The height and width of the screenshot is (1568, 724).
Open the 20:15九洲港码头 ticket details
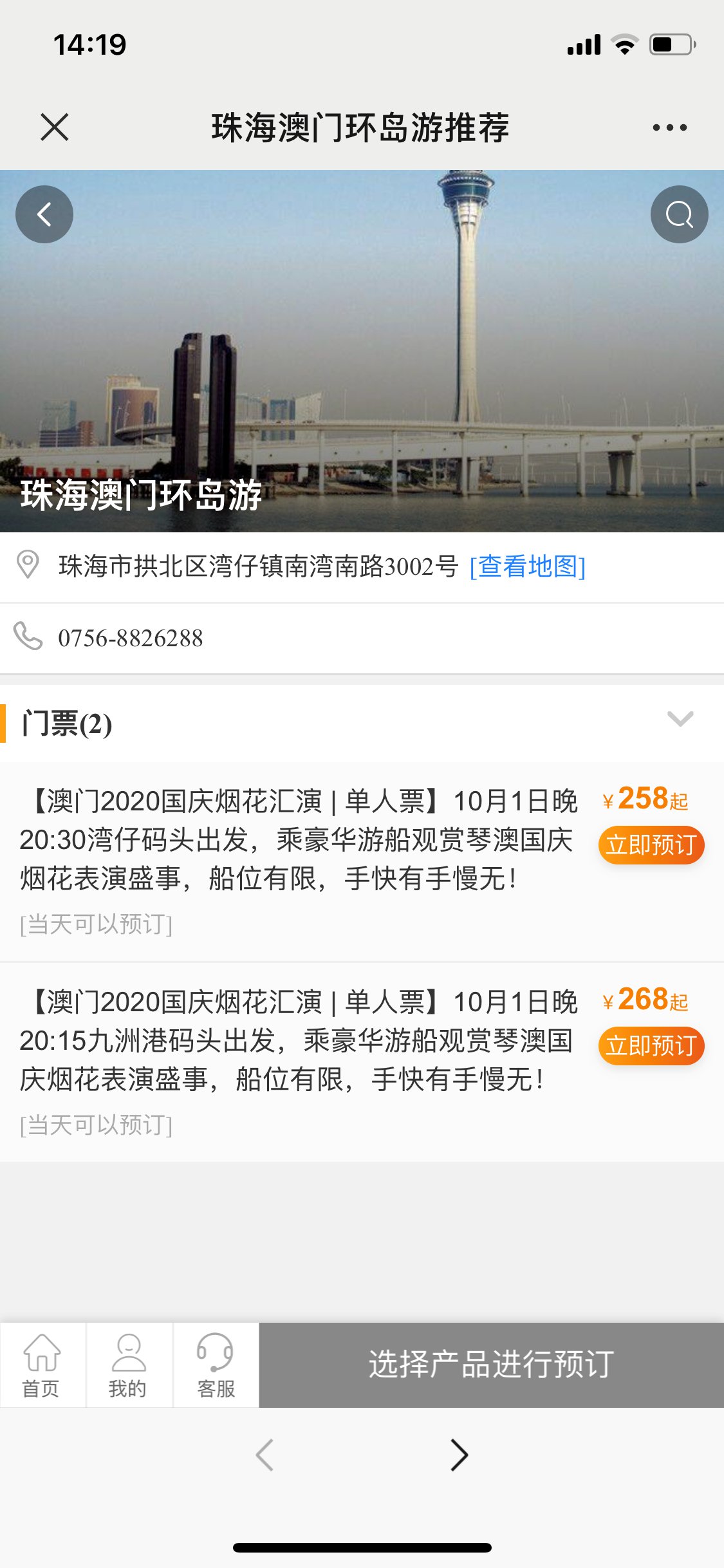(296, 1041)
